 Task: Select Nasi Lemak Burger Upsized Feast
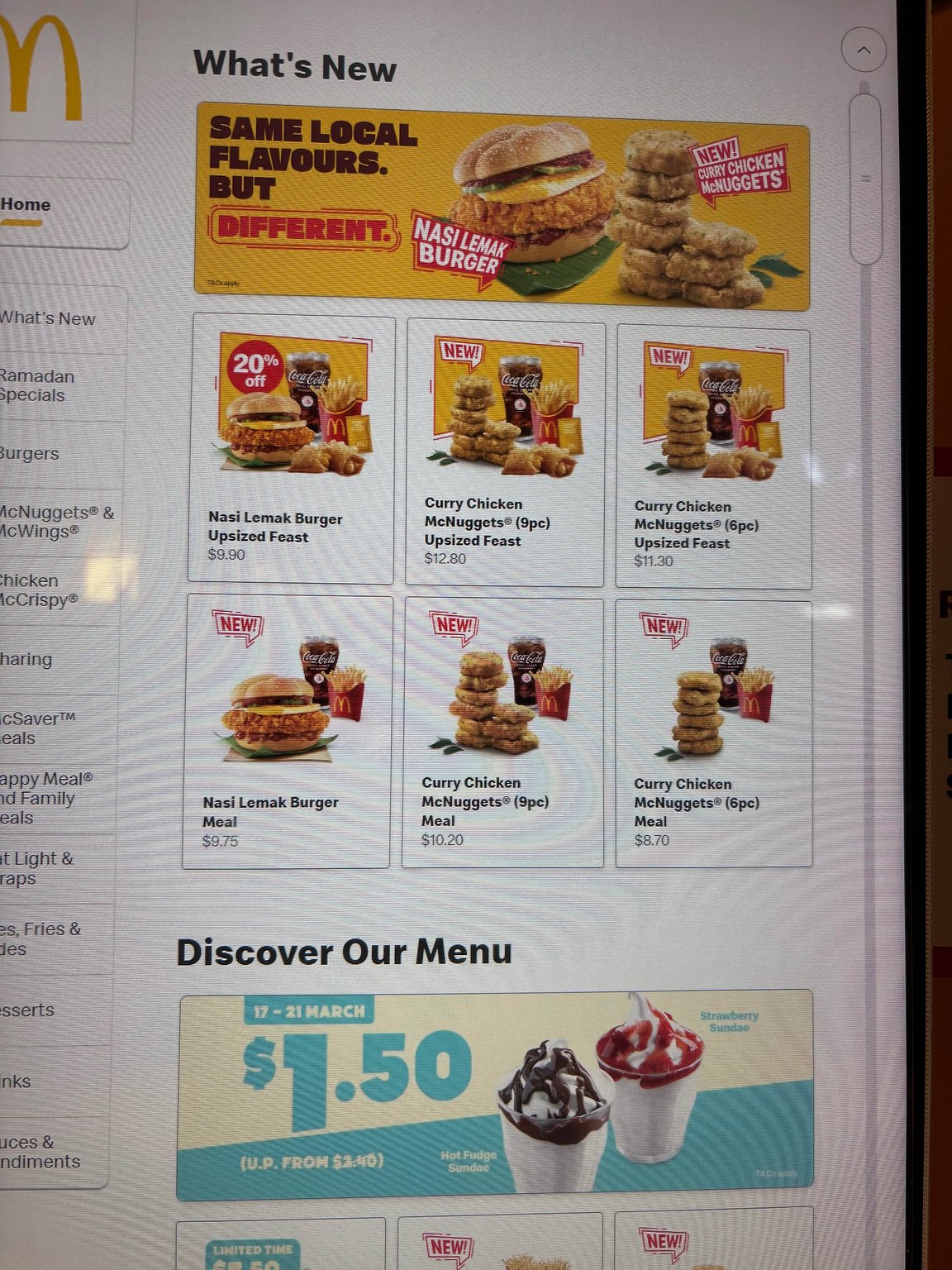tap(293, 450)
